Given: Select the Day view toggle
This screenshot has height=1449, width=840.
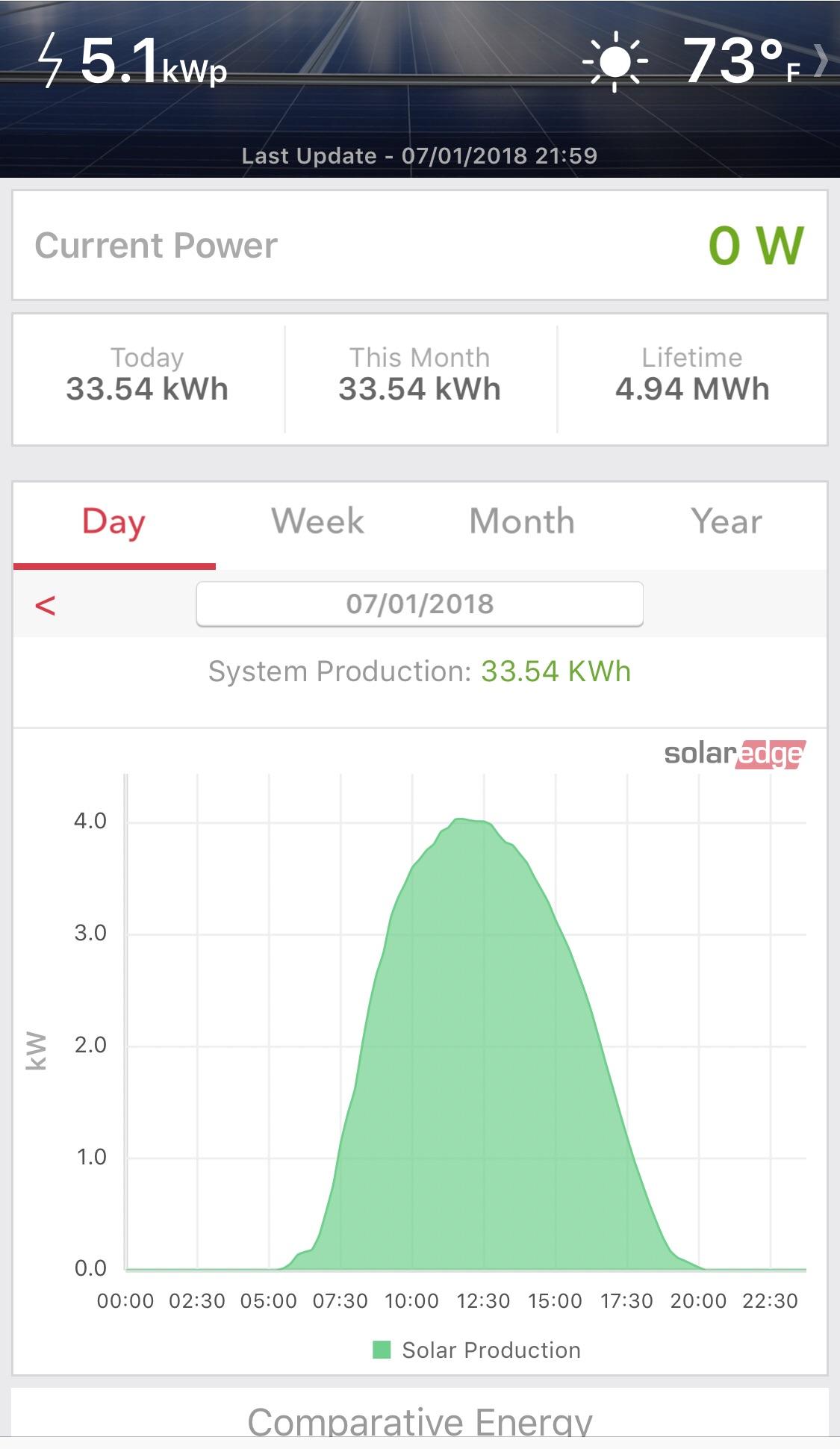Looking at the screenshot, I should (x=113, y=523).
